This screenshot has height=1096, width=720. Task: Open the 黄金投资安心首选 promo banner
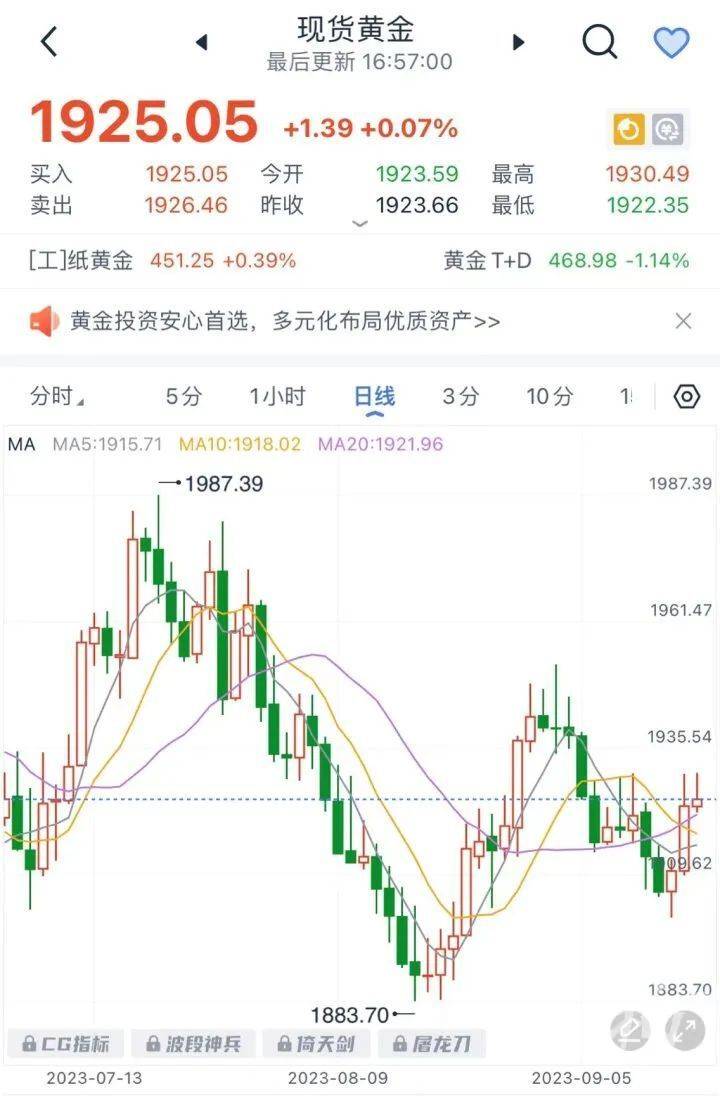[284, 321]
